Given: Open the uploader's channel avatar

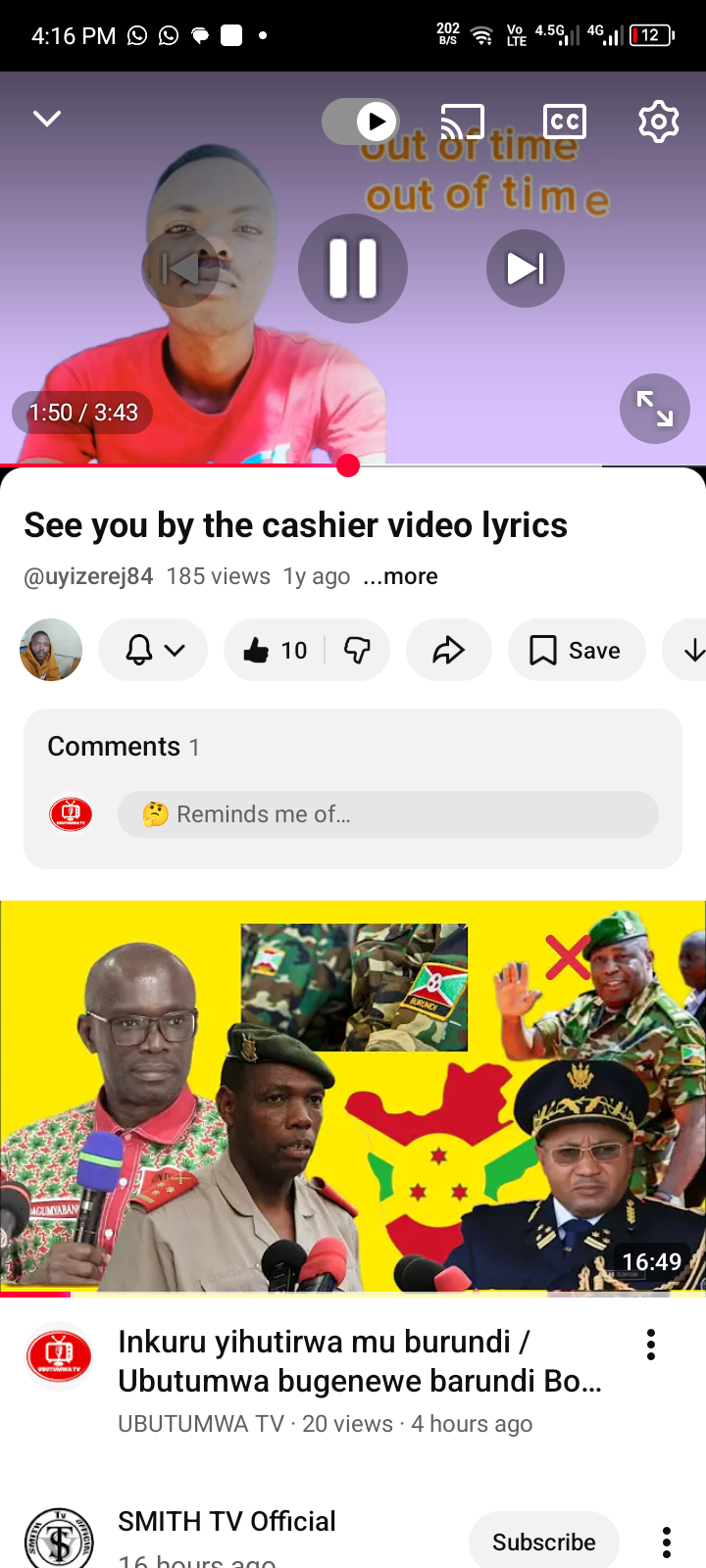Looking at the screenshot, I should [51, 650].
